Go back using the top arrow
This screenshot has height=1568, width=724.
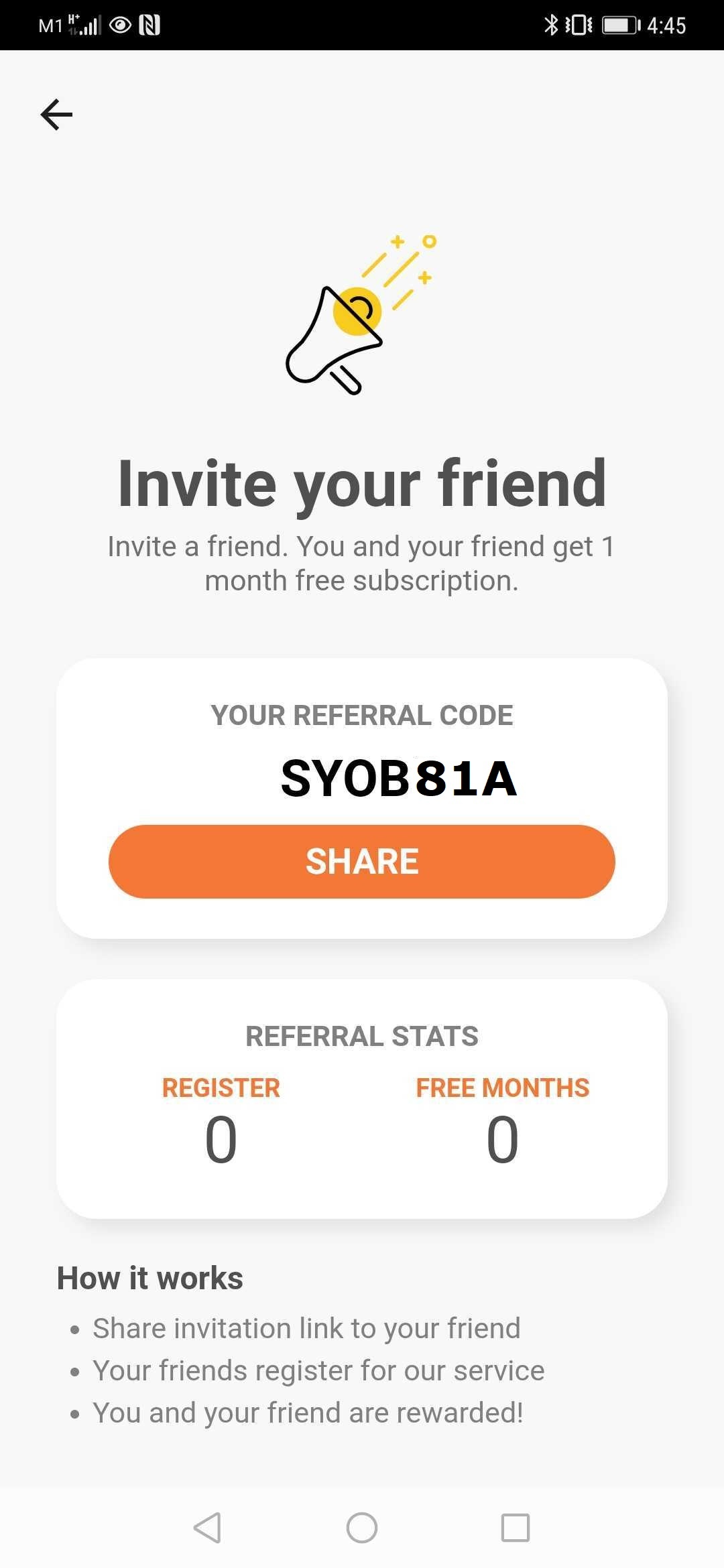pyautogui.click(x=56, y=115)
